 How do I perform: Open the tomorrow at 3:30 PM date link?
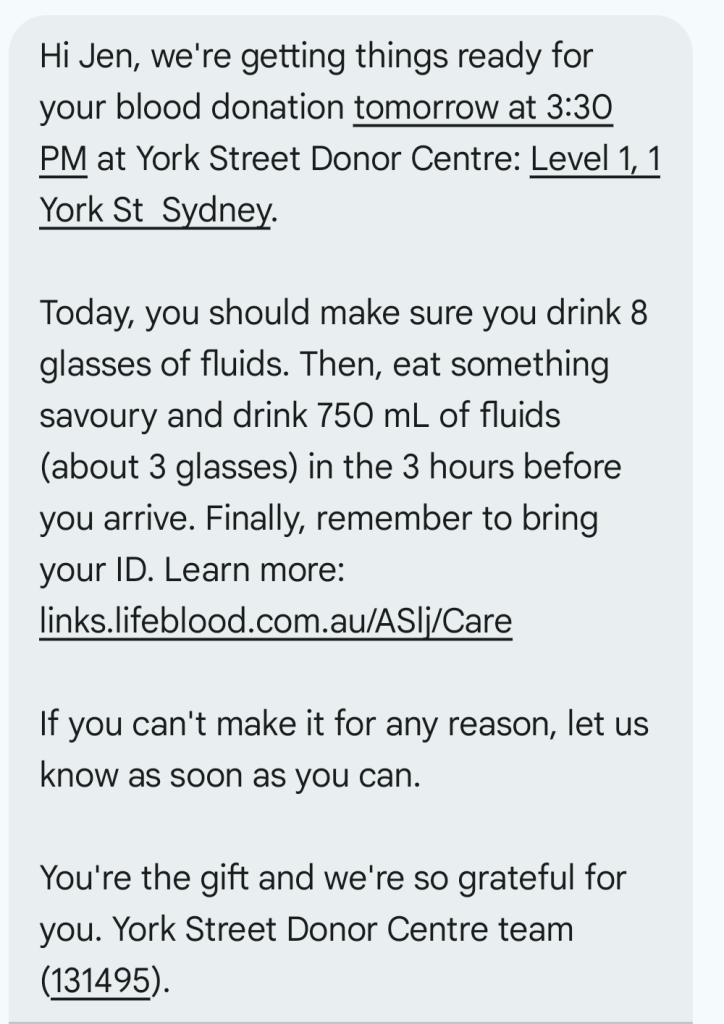click(x=482, y=108)
